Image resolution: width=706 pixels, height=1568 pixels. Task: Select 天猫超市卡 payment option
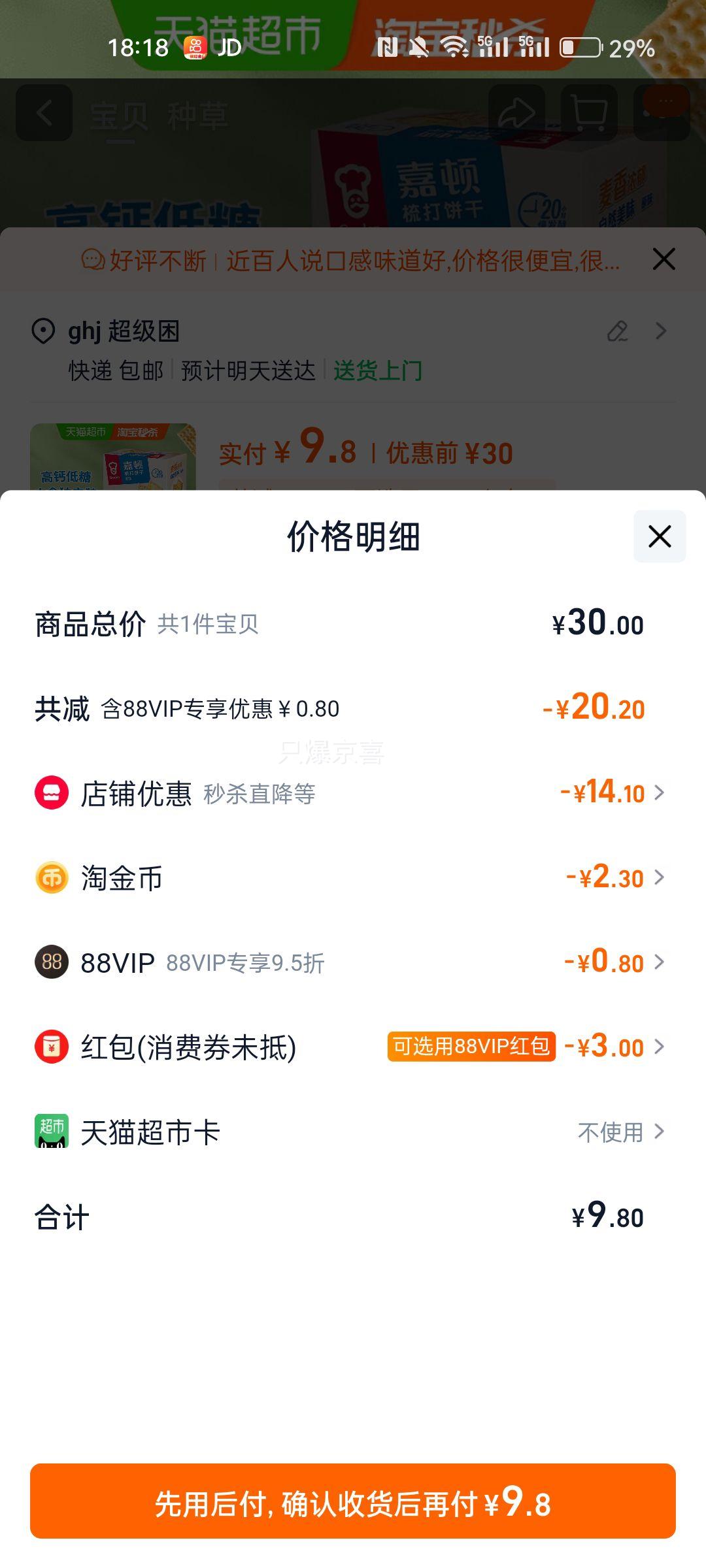[620, 1132]
